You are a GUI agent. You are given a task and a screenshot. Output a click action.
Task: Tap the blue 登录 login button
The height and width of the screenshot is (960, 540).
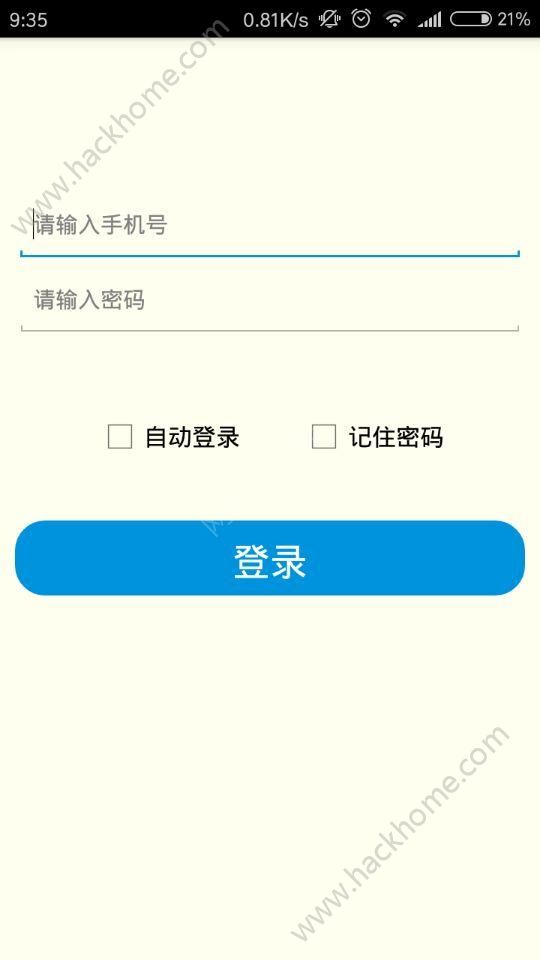[x=270, y=558]
